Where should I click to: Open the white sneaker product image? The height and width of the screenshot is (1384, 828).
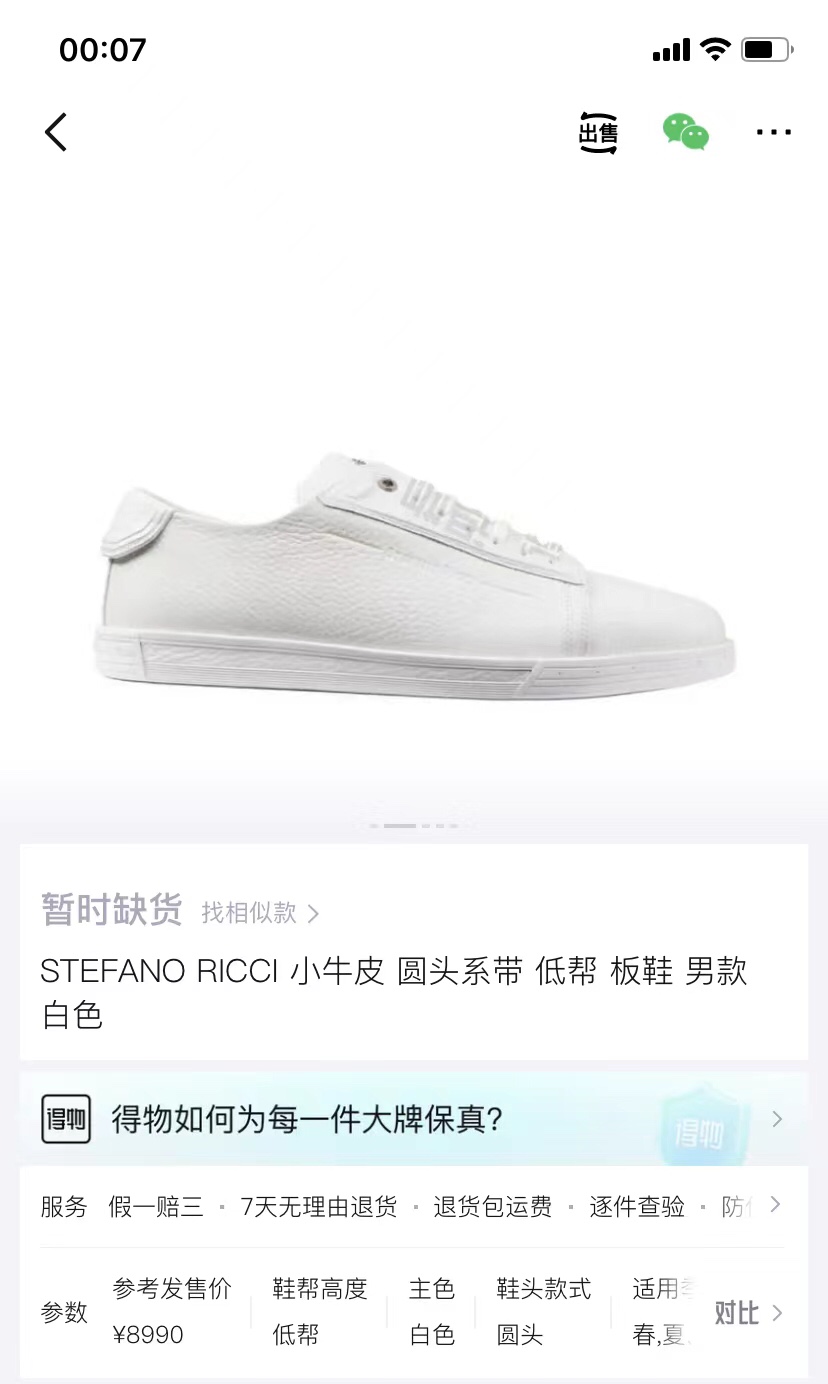tap(415, 575)
